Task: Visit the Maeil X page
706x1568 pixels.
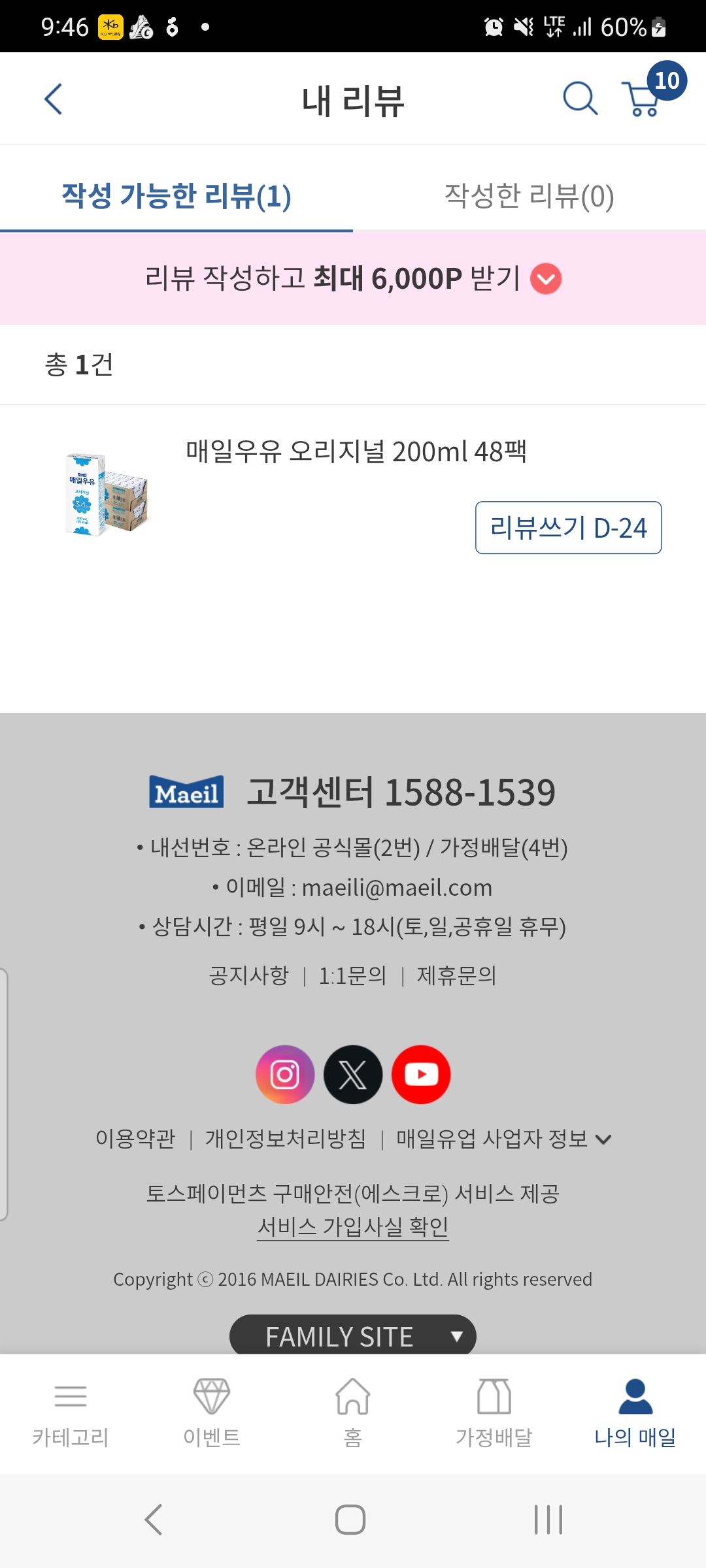Action: pos(353,1075)
